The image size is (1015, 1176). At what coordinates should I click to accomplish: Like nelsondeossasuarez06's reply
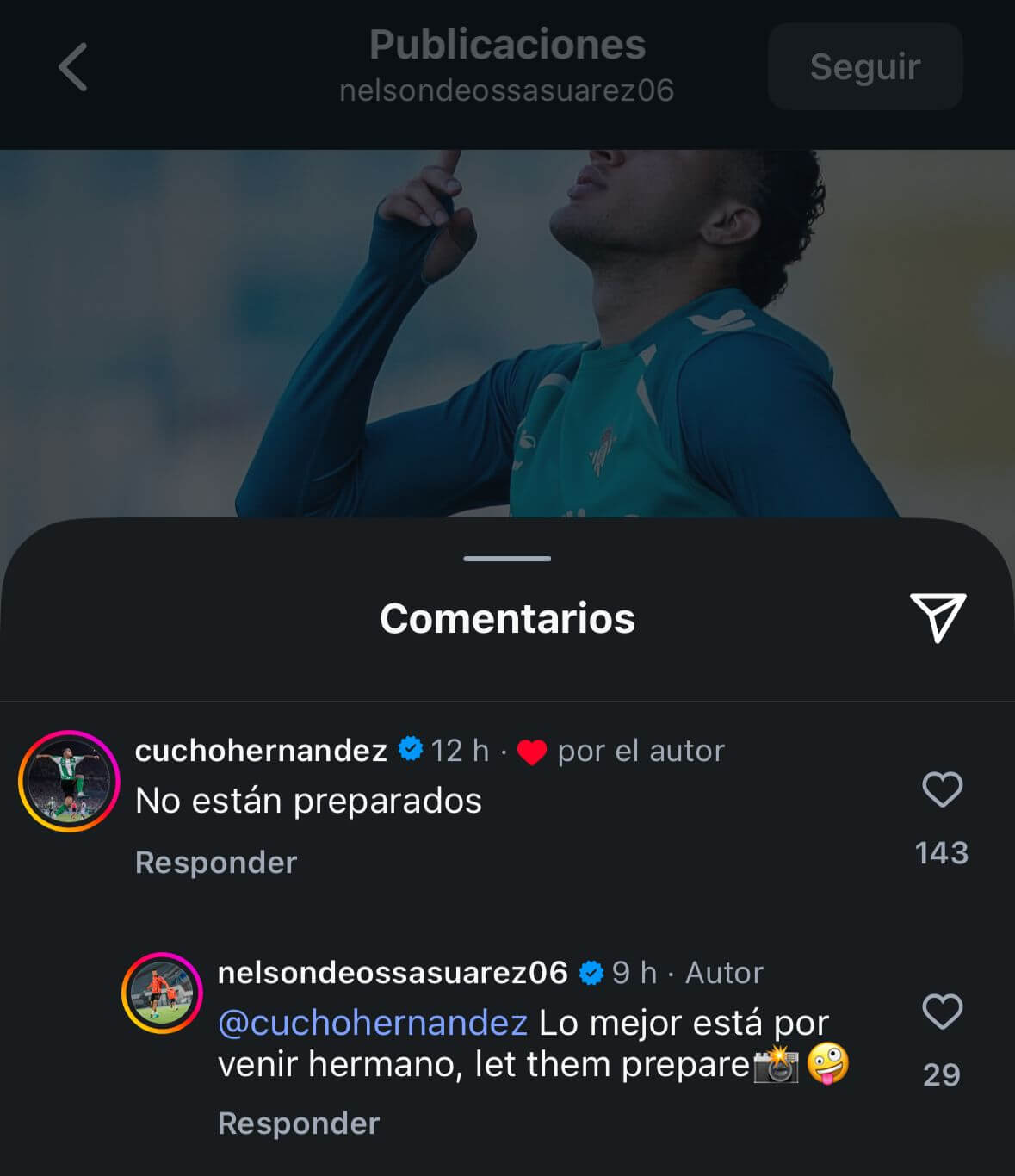coord(942,1012)
